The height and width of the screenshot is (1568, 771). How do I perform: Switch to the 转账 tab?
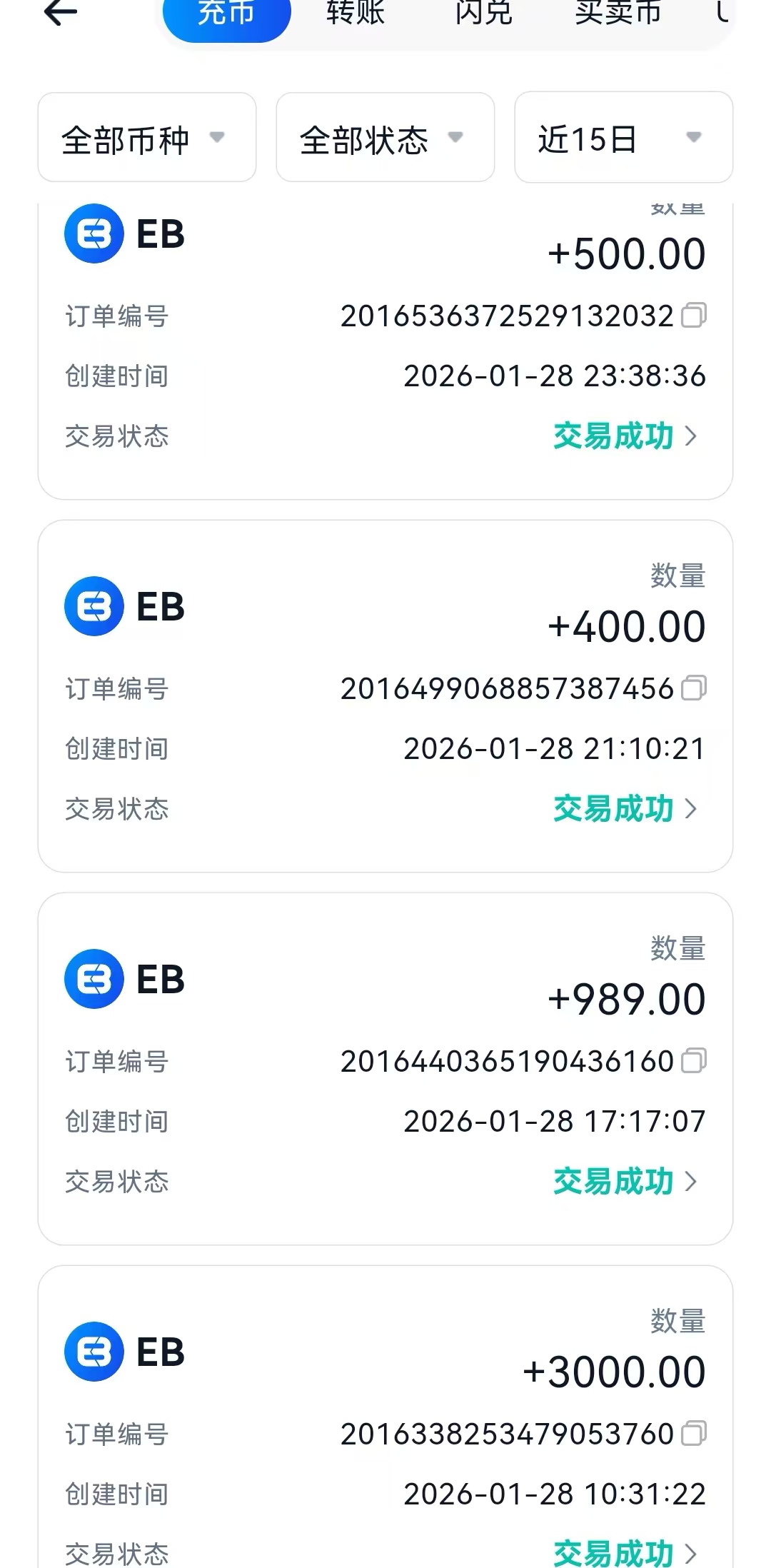pyautogui.click(x=356, y=13)
